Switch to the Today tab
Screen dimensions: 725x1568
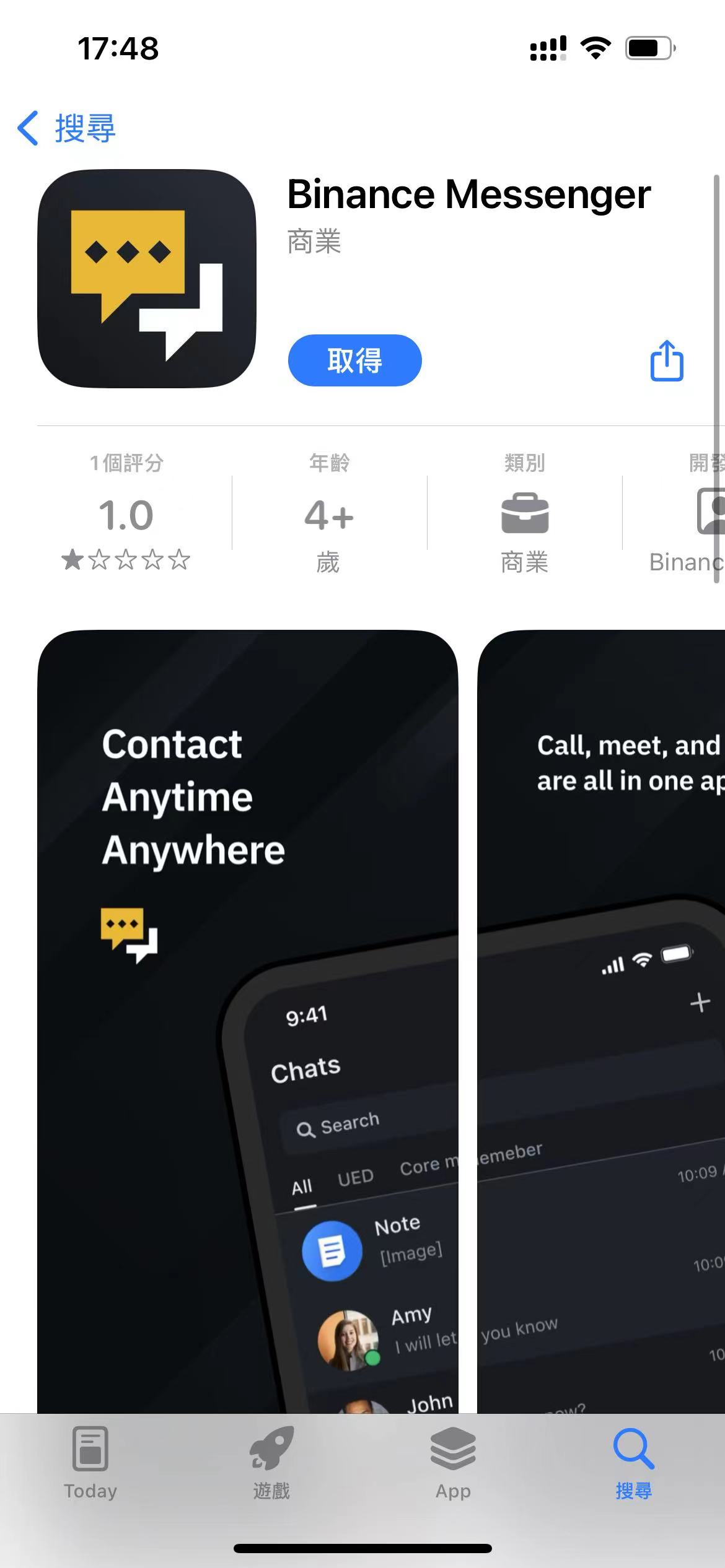90,1463
